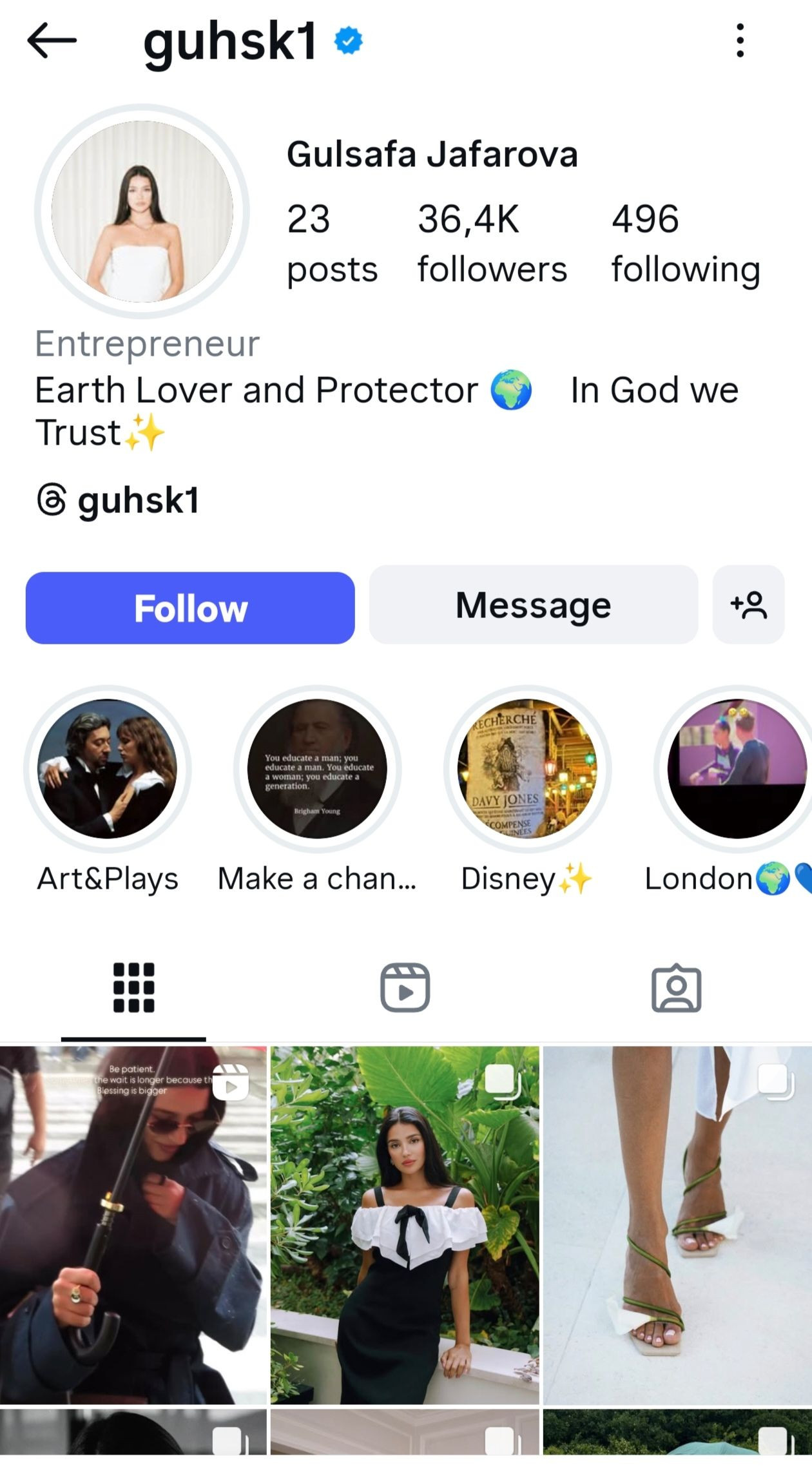View the profile picture
812x1470 pixels.
(142, 211)
